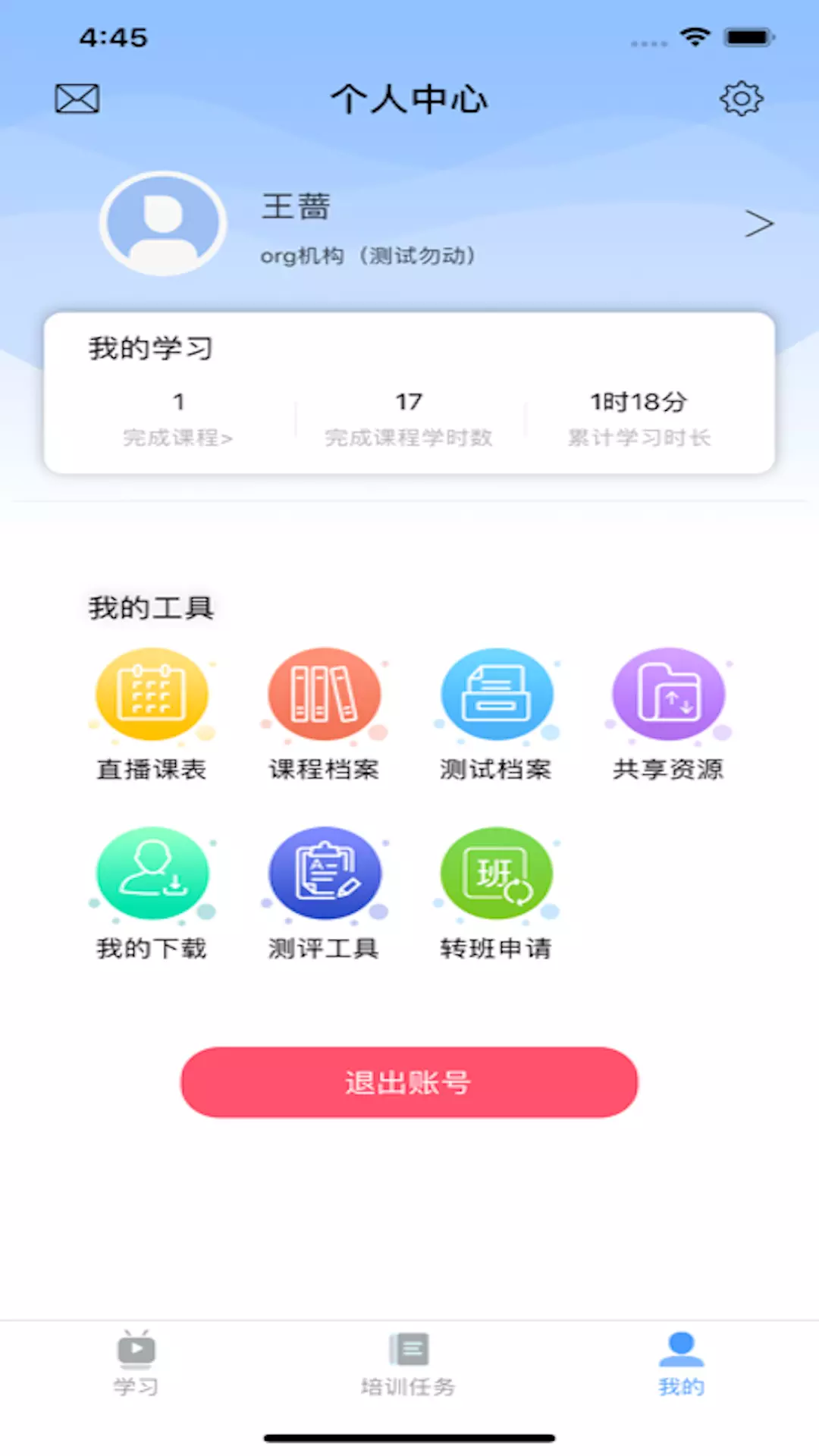The height and width of the screenshot is (1456, 819).
Task: Tap the profile avatar picture
Action: [x=163, y=223]
